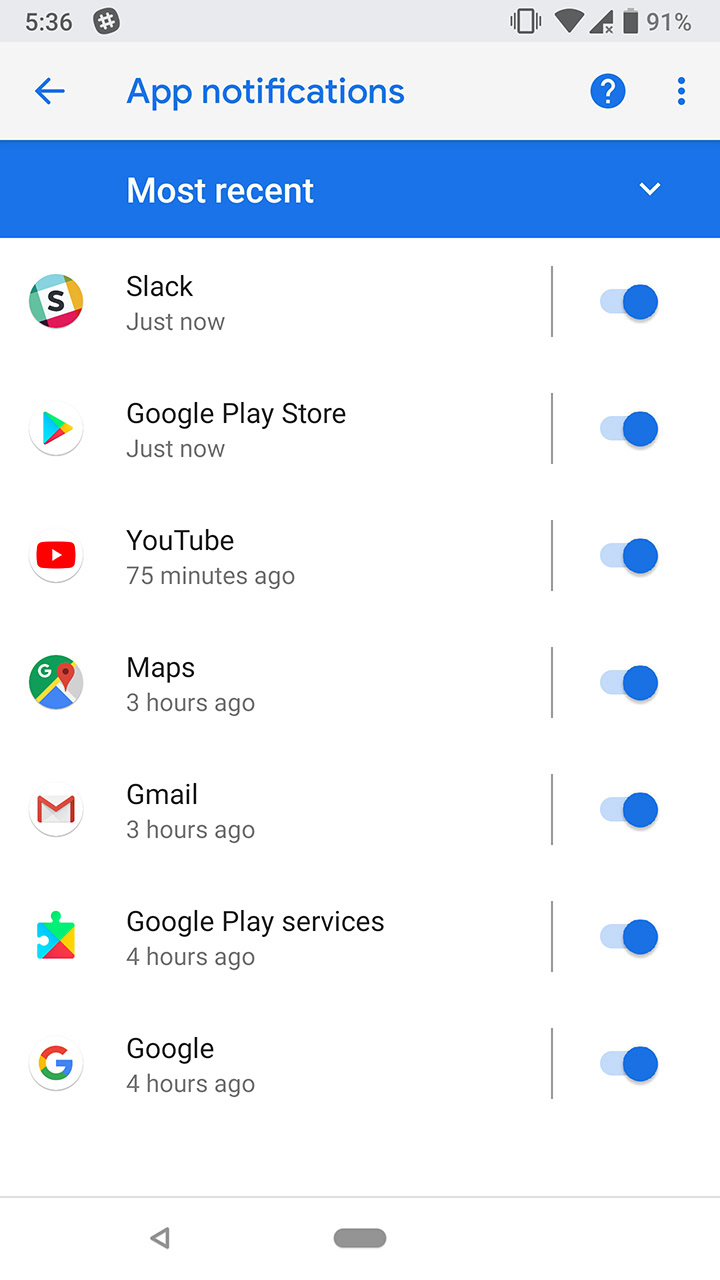The width and height of the screenshot is (720, 1280).
Task: Disable Google Play Store notifications
Action: (x=629, y=429)
